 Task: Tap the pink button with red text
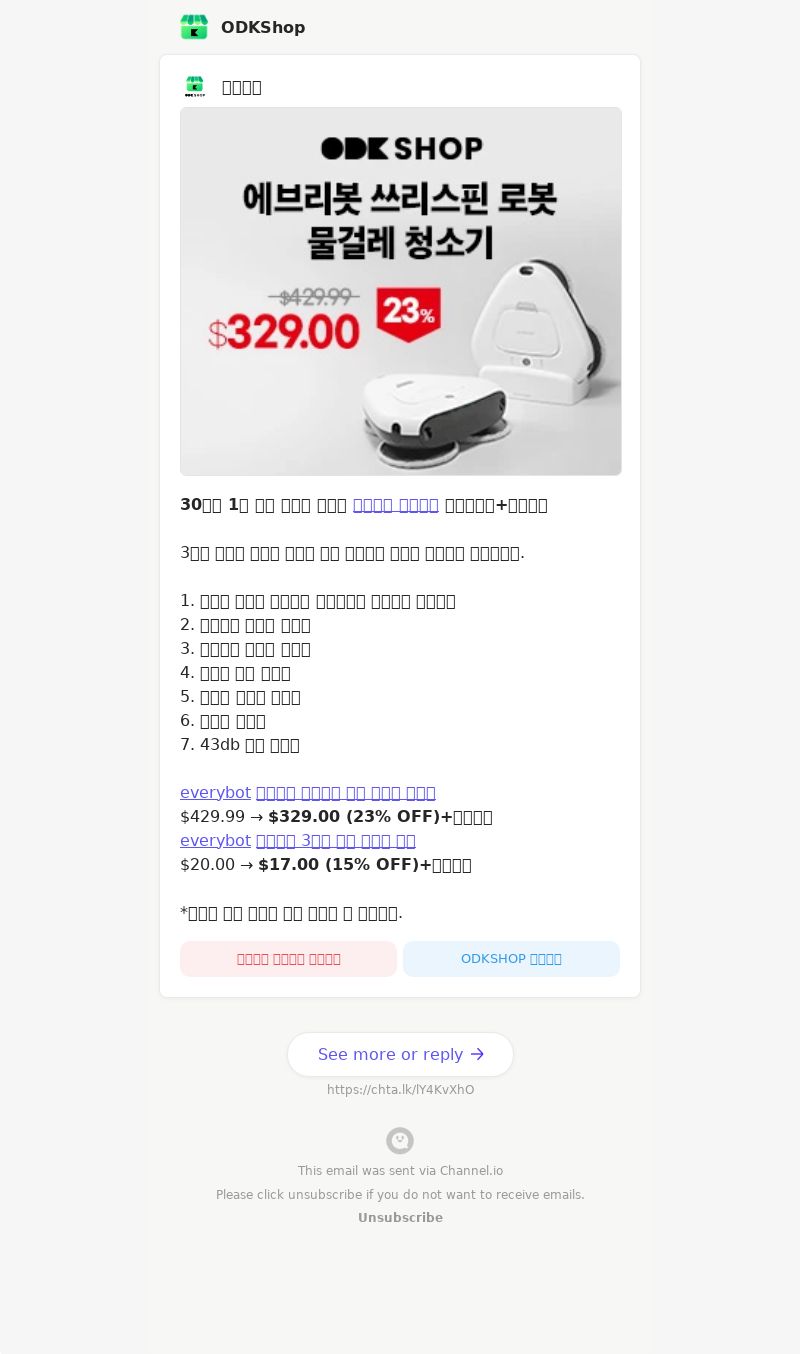coord(288,959)
